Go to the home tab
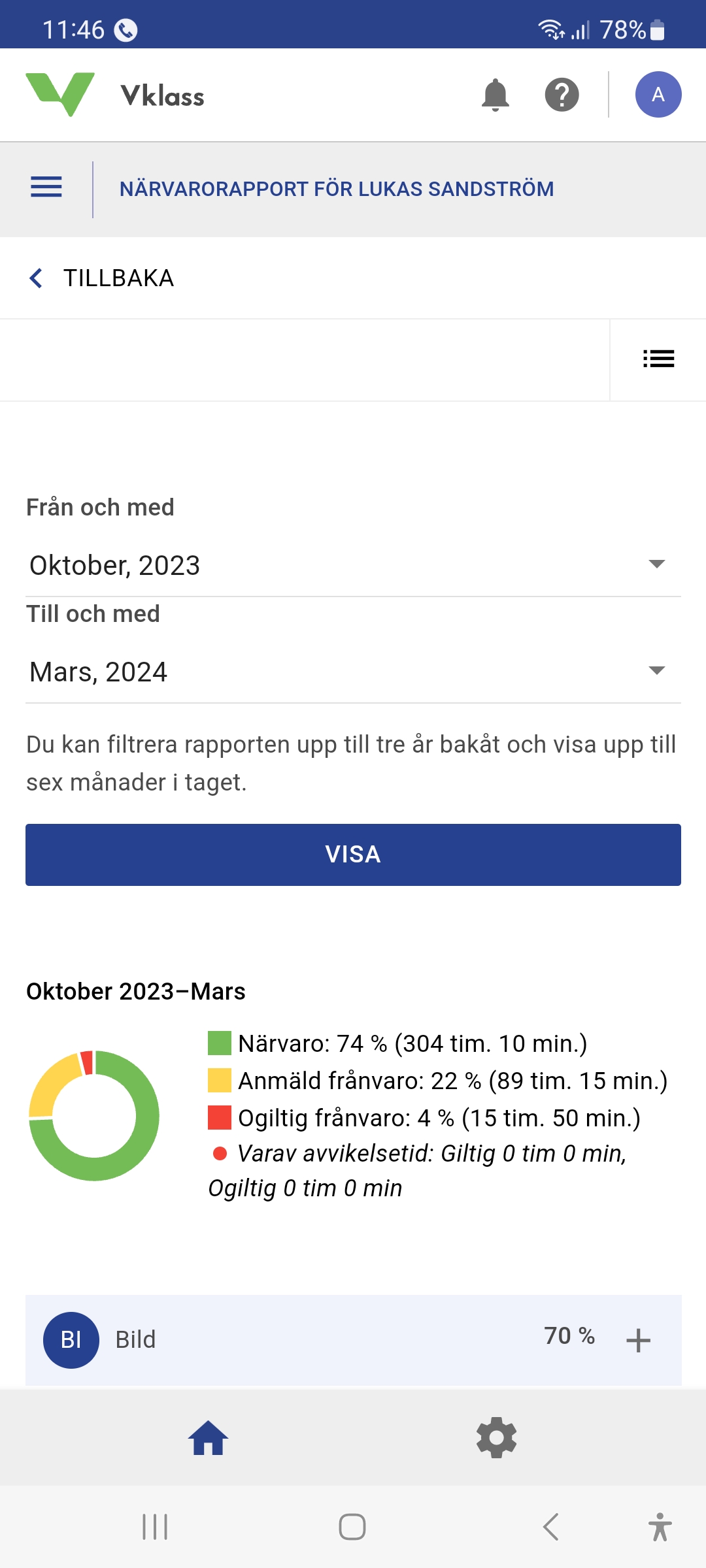Screen dimensions: 706x1568 pos(209,1438)
